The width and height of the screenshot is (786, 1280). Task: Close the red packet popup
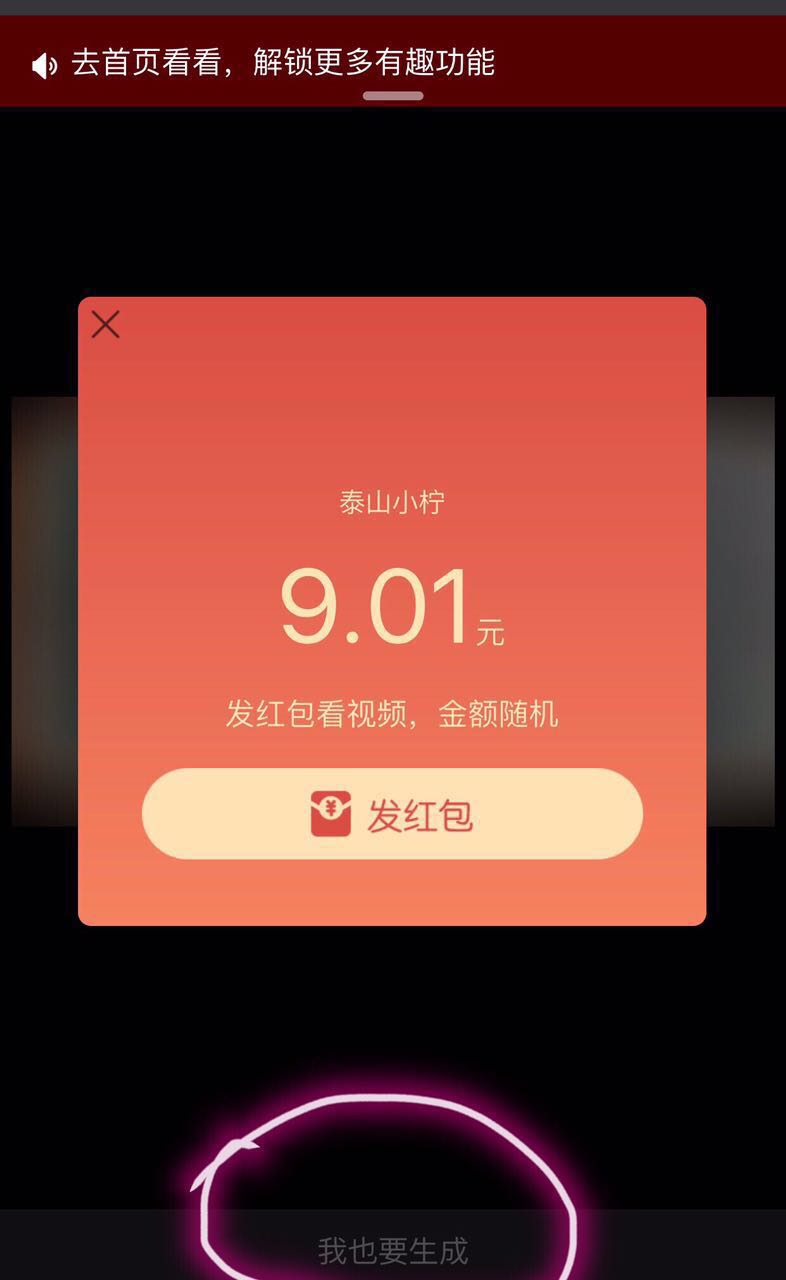(x=105, y=324)
